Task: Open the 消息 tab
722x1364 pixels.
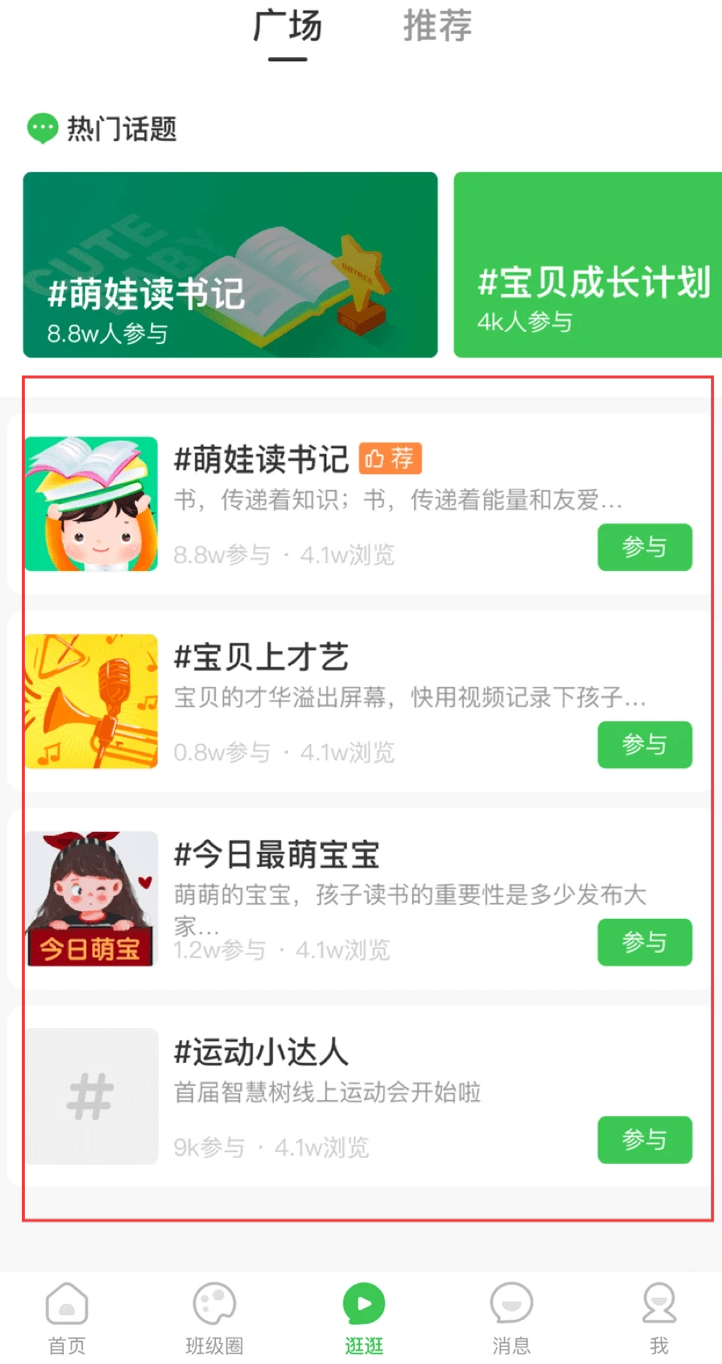Action: 511,1319
